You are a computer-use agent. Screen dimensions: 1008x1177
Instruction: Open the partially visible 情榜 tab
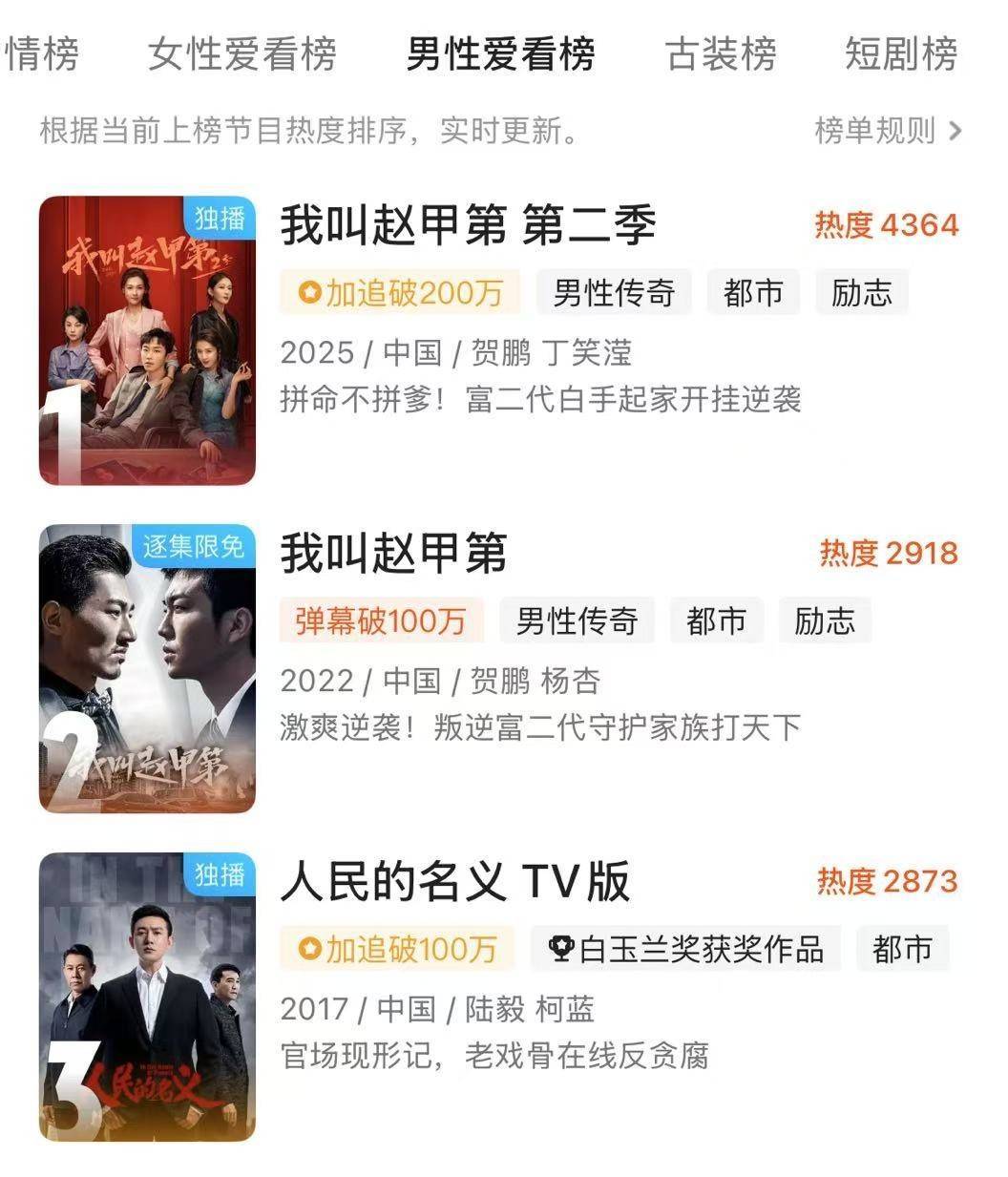41,54
